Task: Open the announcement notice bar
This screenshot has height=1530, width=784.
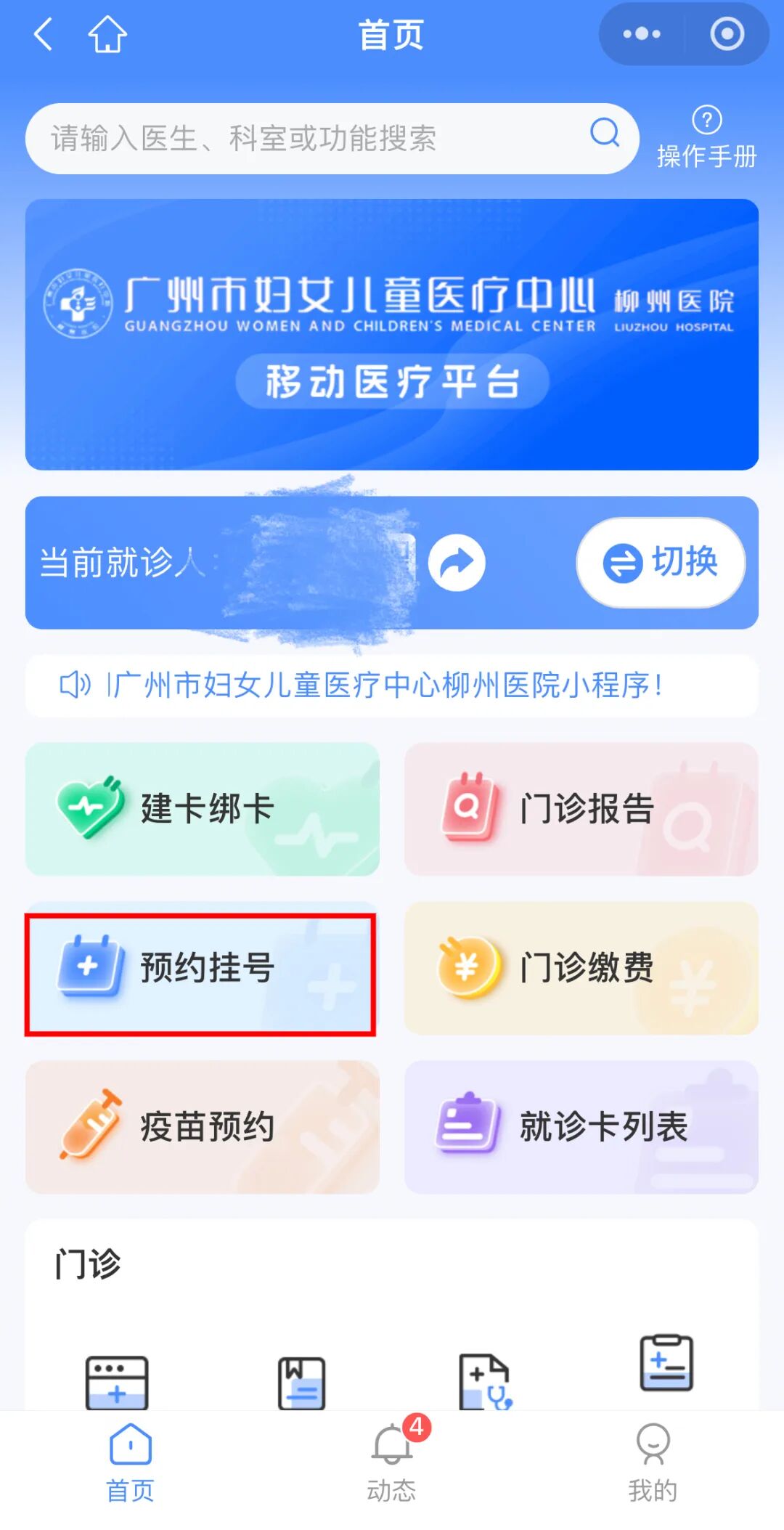Action: click(392, 685)
